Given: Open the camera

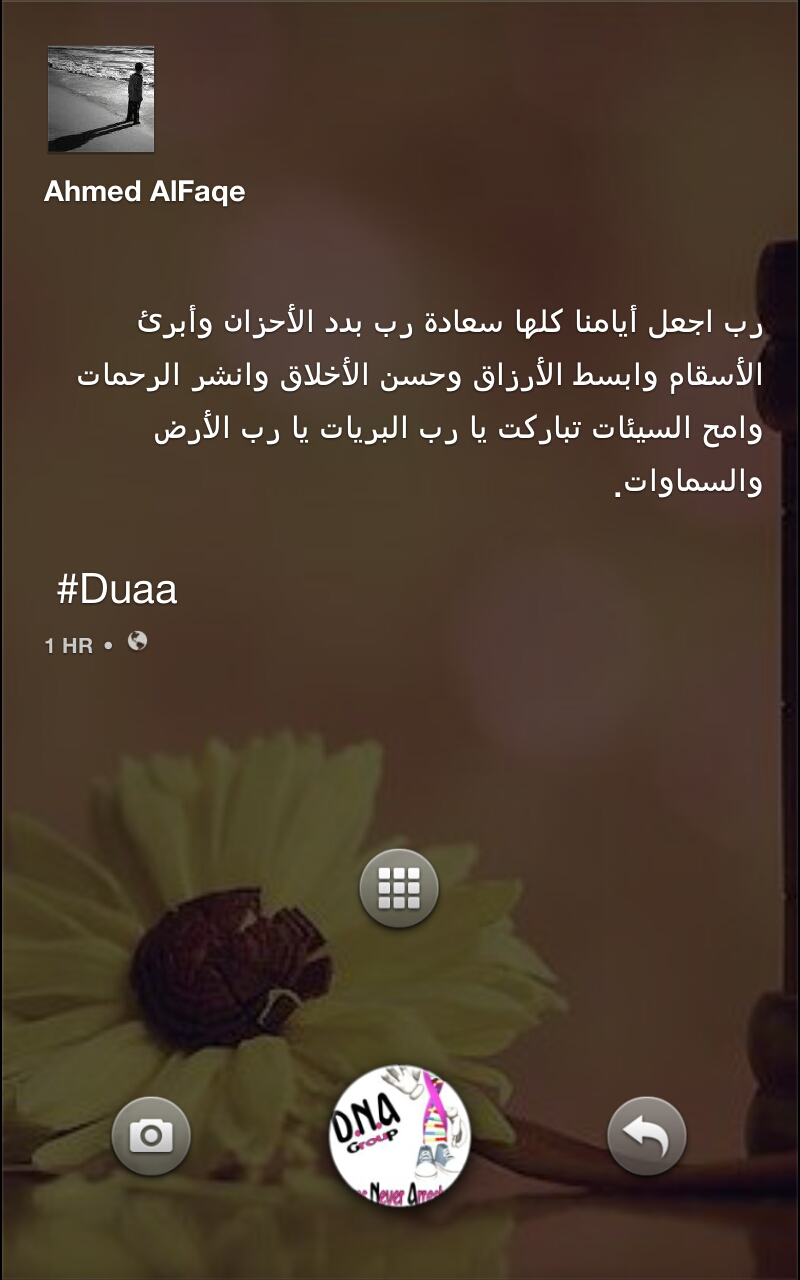Looking at the screenshot, I should 151,1135.
